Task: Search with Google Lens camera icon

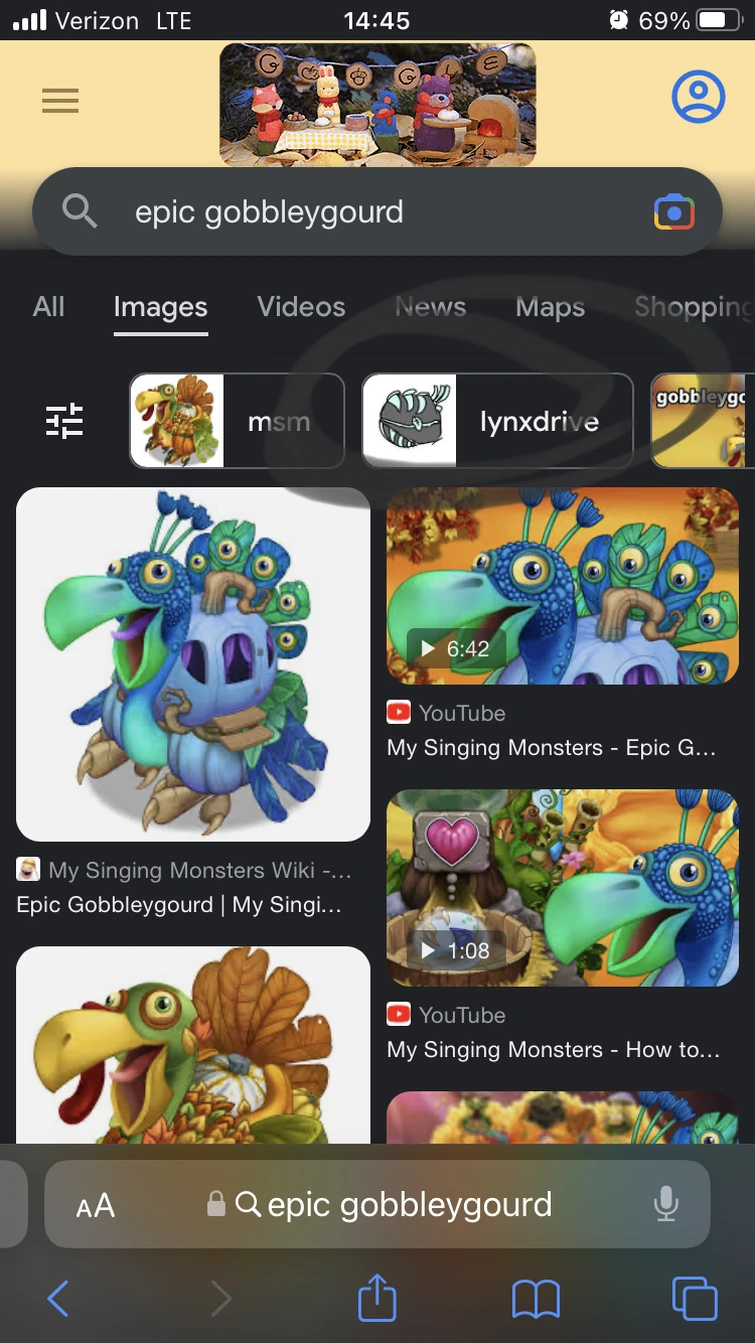Action: pyautogui.click(x=673, y=212)
